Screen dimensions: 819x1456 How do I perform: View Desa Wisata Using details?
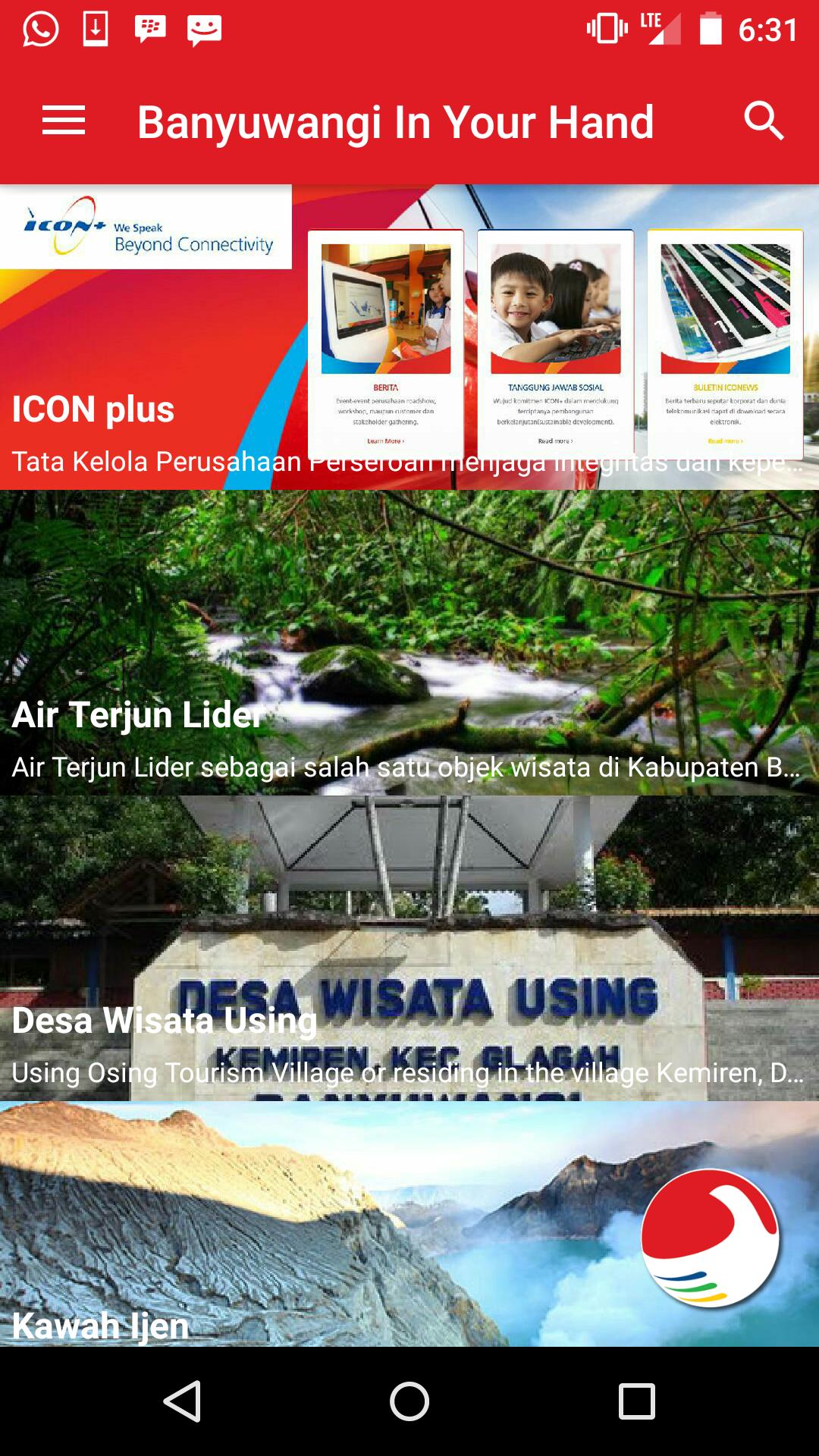tap(409, 948)
